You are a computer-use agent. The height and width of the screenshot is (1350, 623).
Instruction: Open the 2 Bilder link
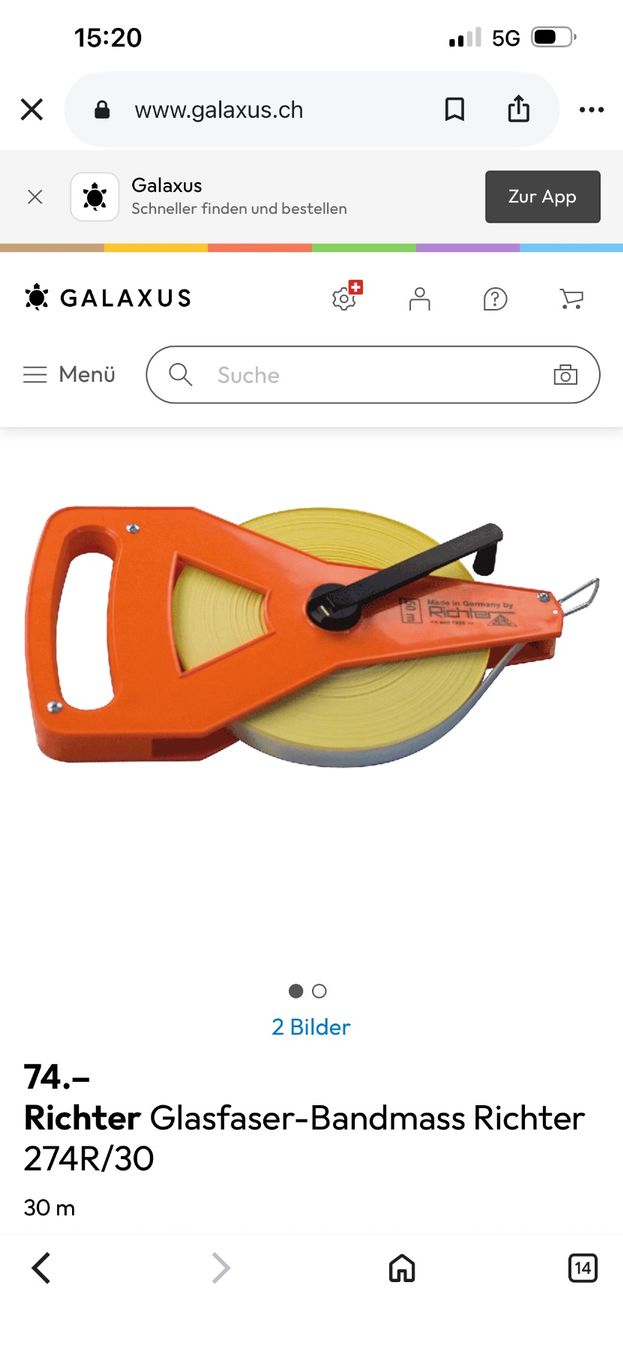tap(311, 1027)
